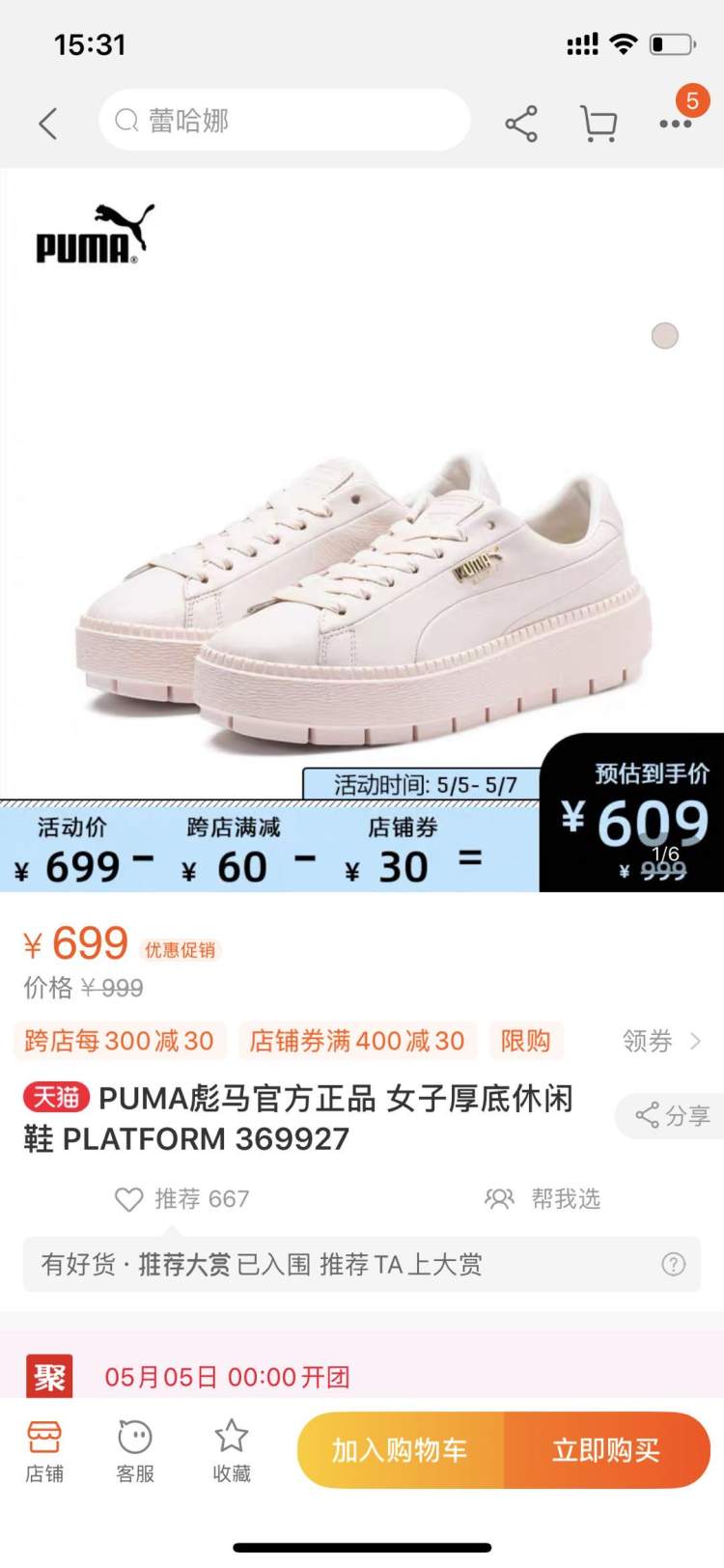
Task: Tap the share icon in the top bar
Action: [521, 123]
